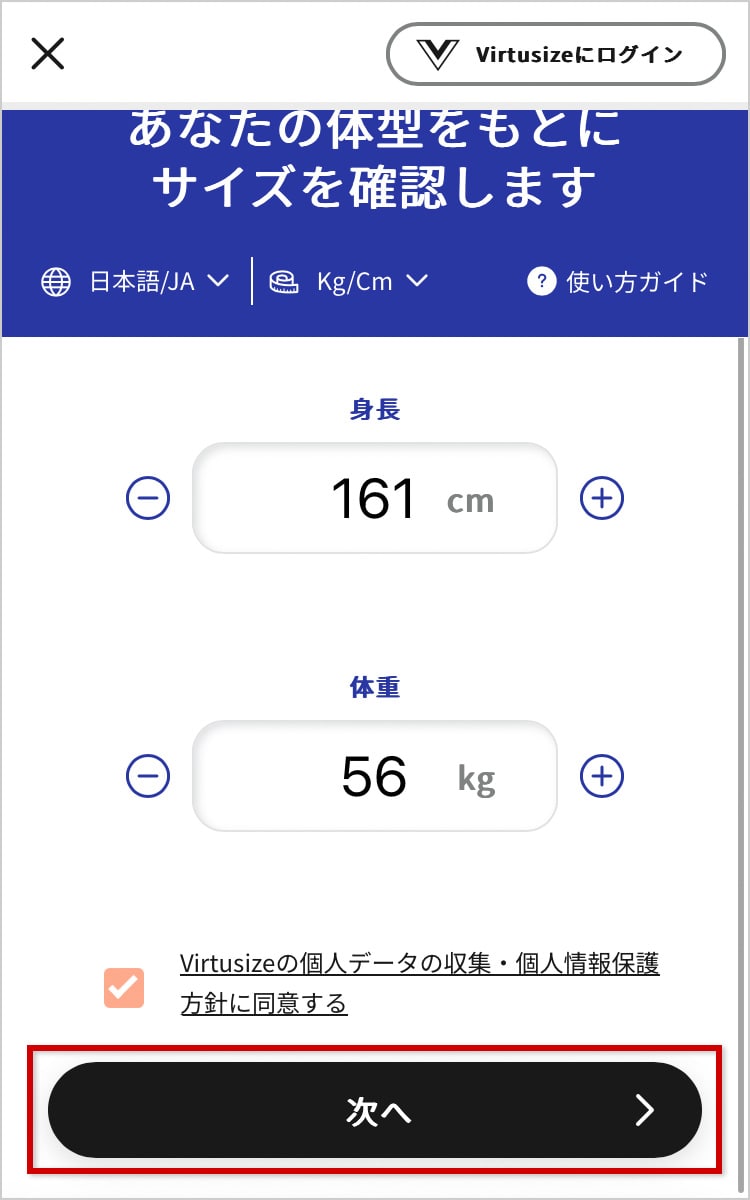Click the plus icon to increase height

pos(601,499)
